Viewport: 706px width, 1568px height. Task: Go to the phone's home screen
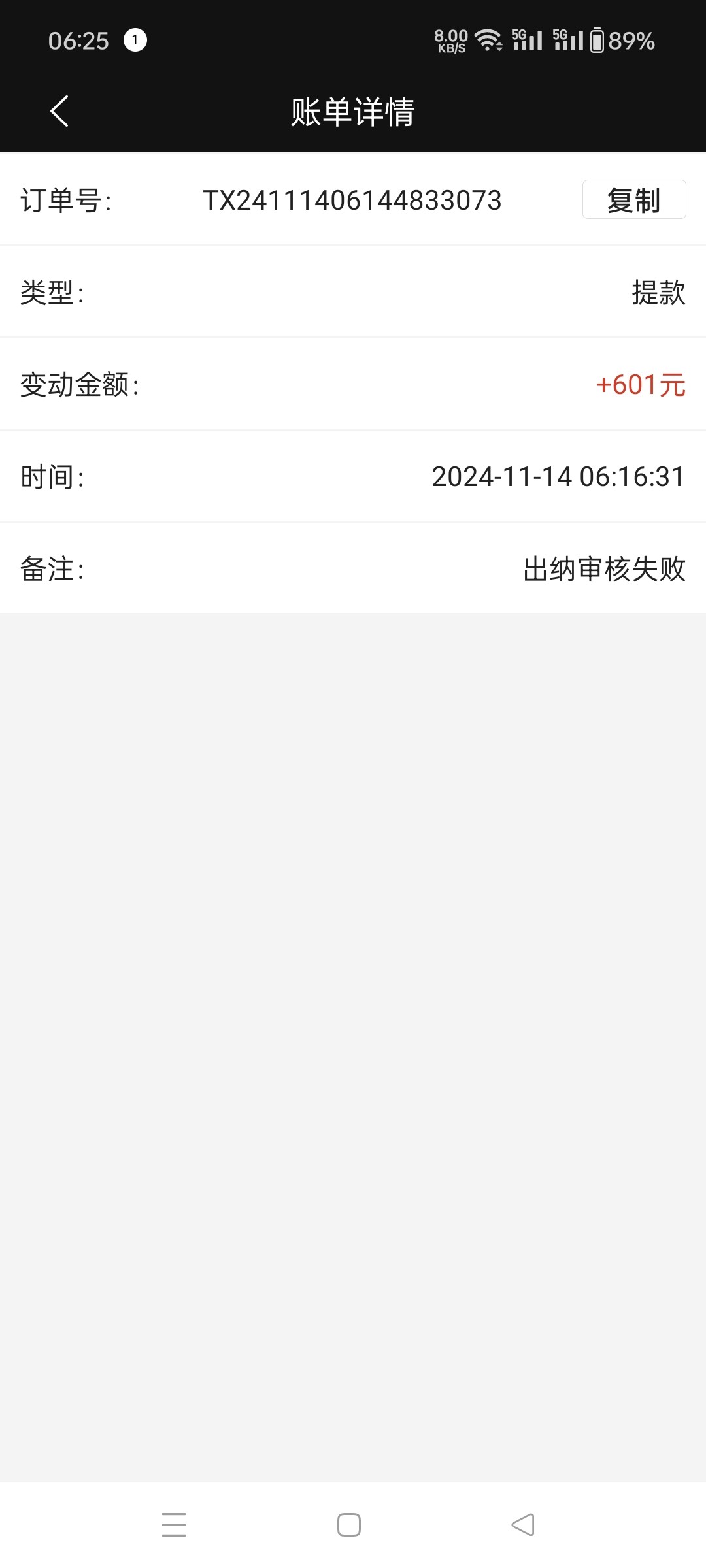(349, 1525)
